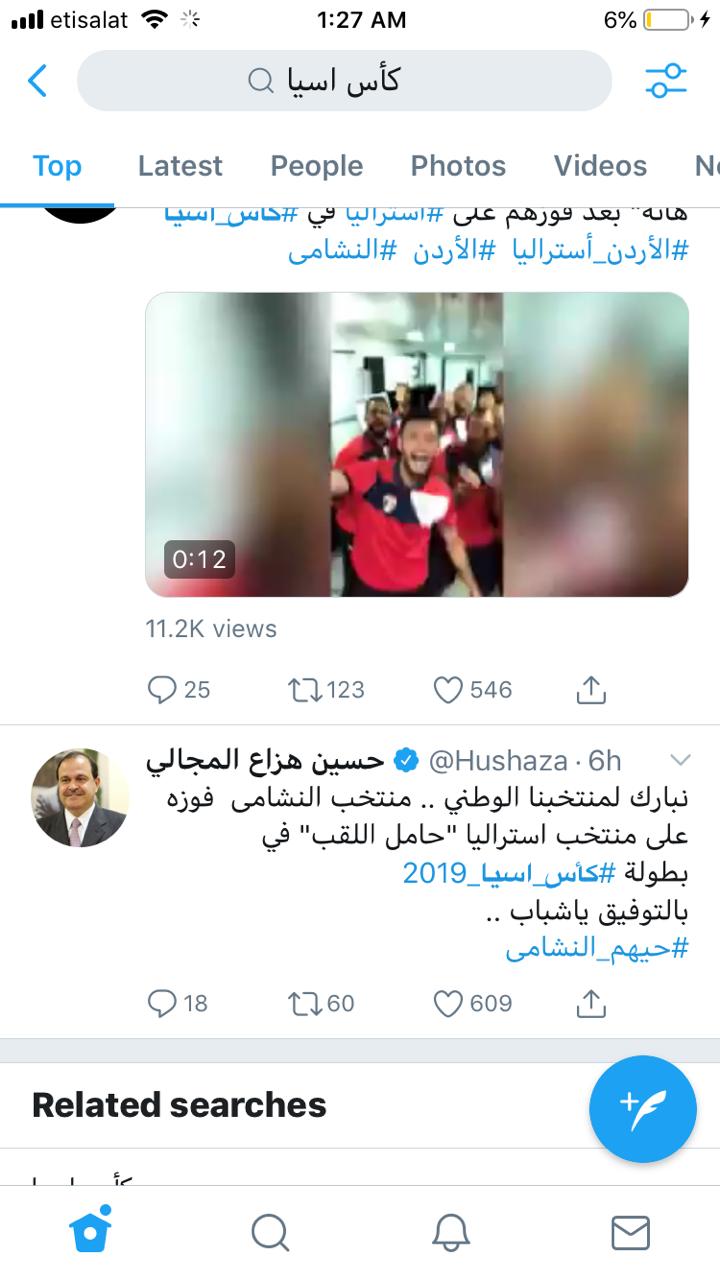Switch to the People tab

[316, 166]
